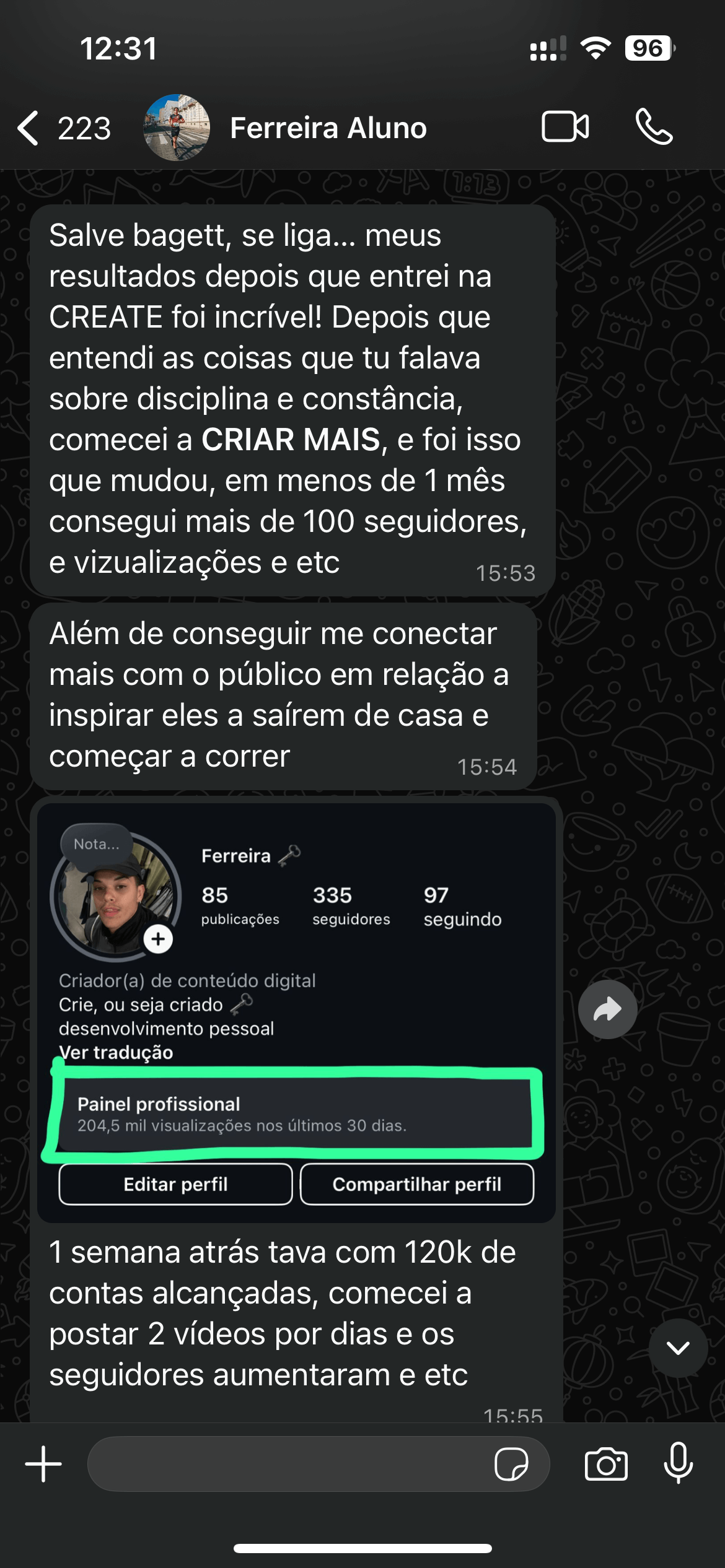The image size is (725, 1568).
Task: Start a video call with Ferreira Aluno
Action: (565, 127)
